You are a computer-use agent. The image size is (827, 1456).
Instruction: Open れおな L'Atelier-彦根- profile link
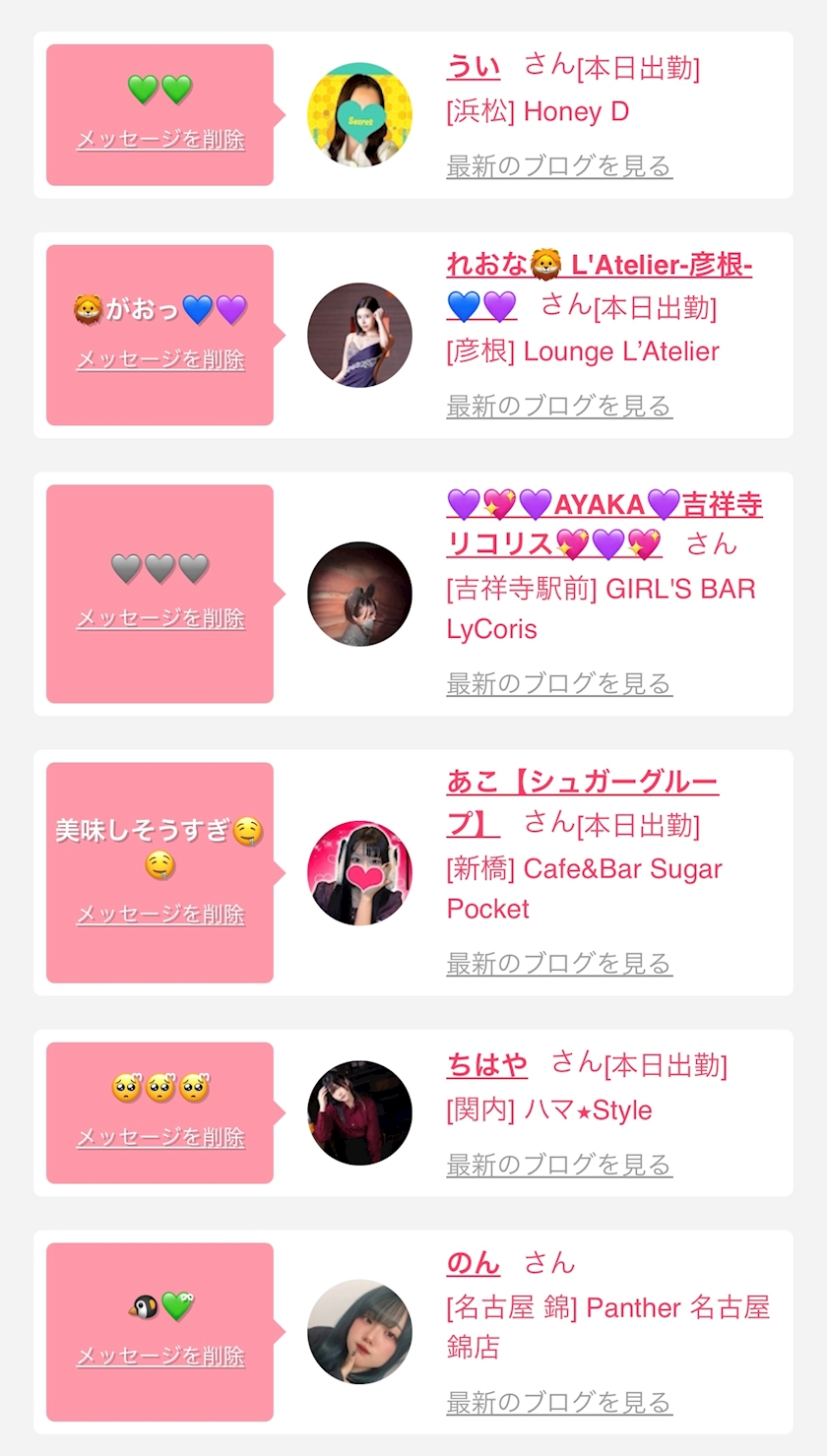click(599, 285)
